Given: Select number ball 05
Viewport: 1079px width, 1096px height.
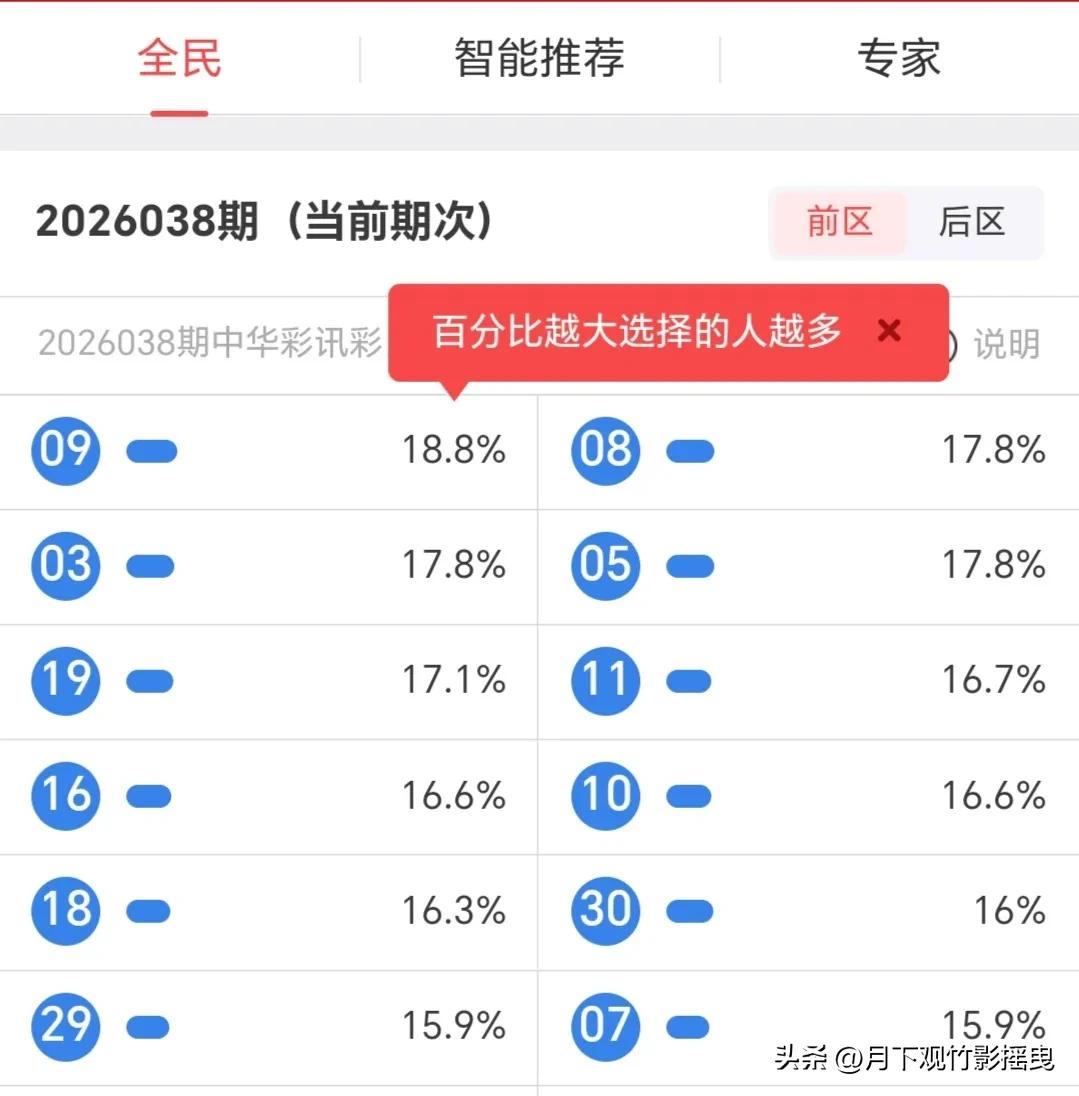Looking at the screenshot, I should tap(604, 566).
